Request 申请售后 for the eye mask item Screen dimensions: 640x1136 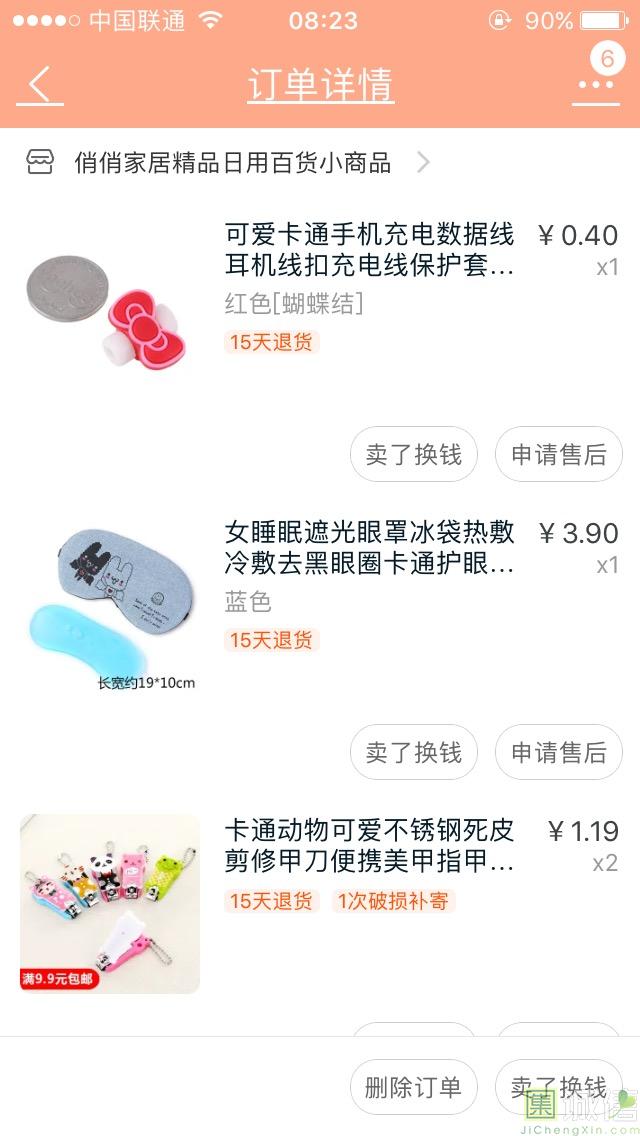558,752
